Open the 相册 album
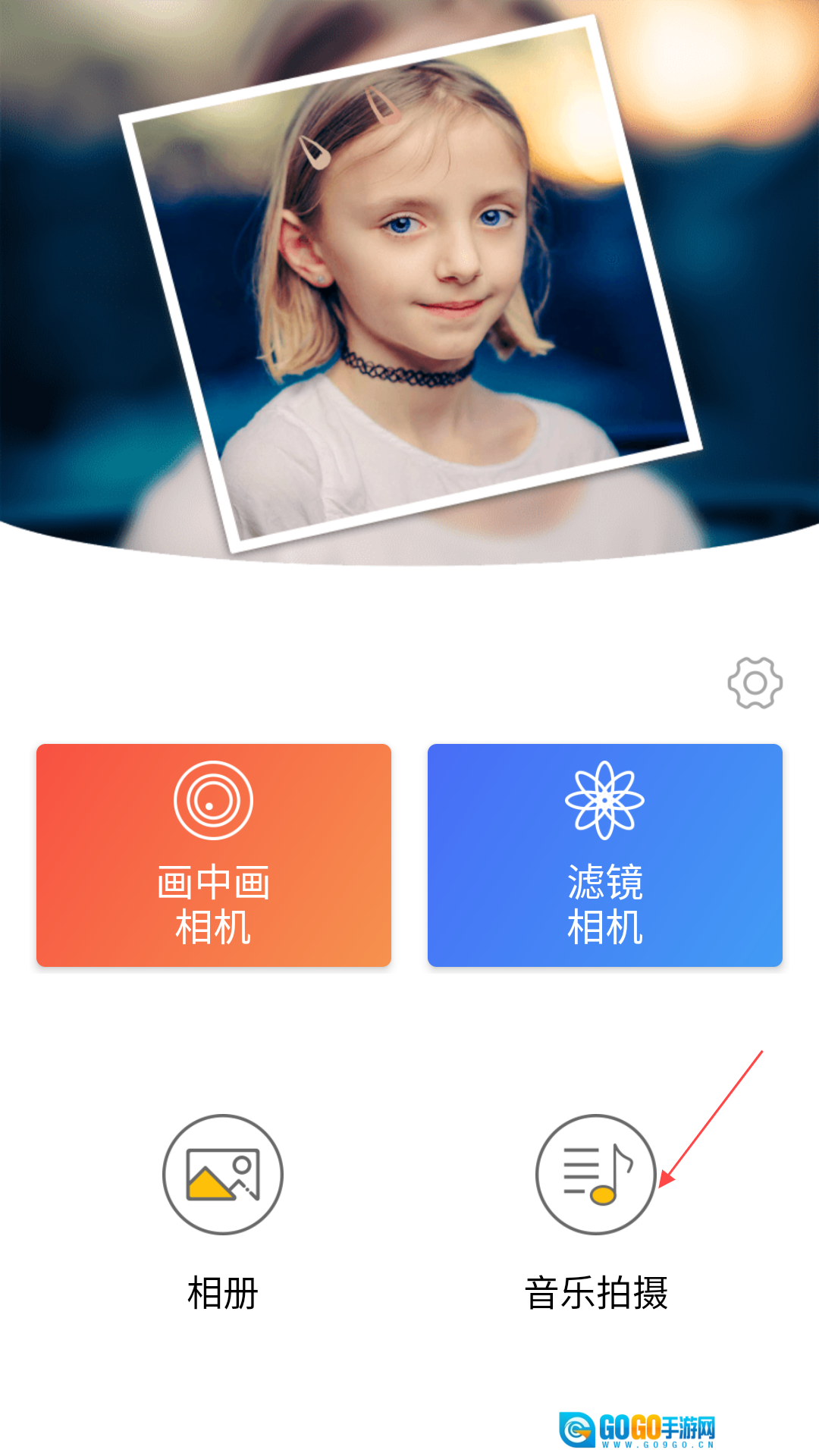Screen dimensions: 819x1456 [x=222, y=1174]
